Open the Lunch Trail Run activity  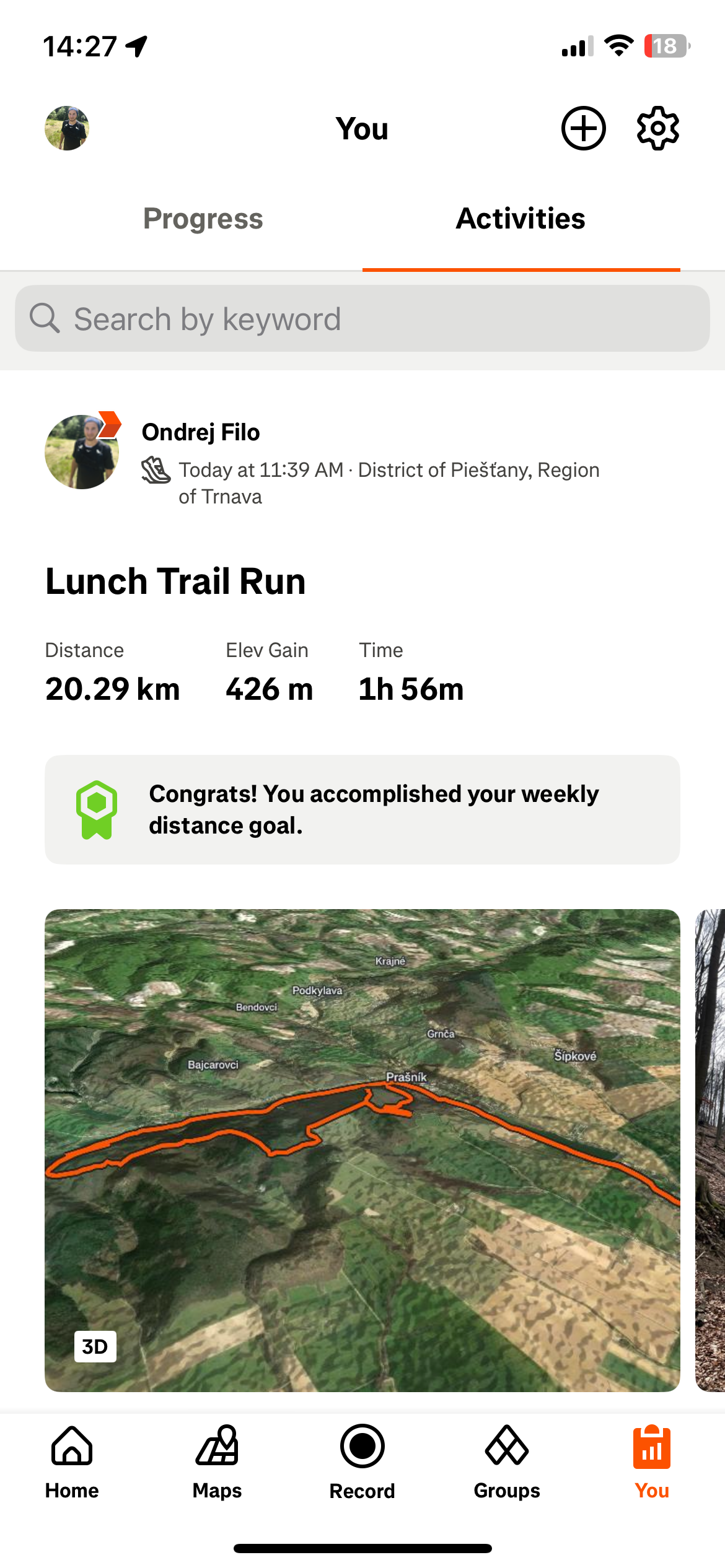click(175, 581)
